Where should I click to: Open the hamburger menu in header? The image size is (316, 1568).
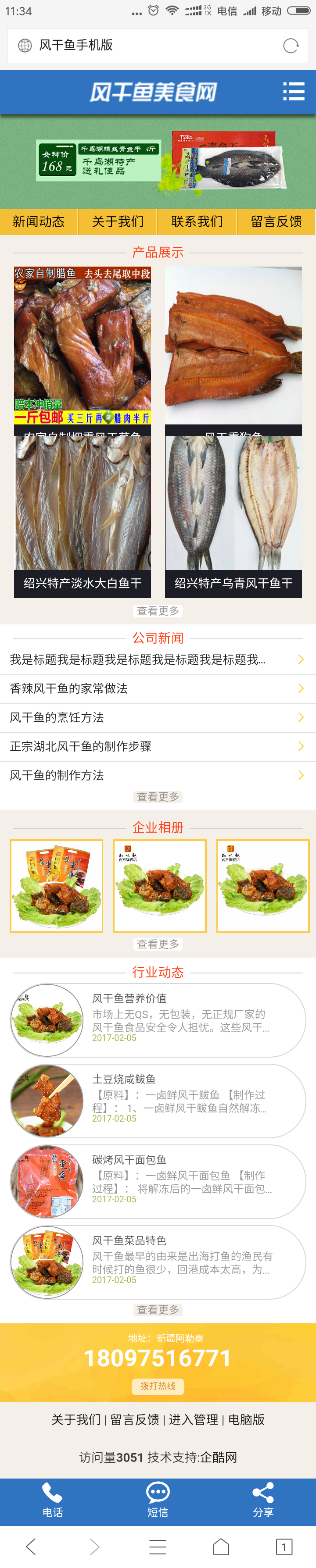tap(294, 92)
